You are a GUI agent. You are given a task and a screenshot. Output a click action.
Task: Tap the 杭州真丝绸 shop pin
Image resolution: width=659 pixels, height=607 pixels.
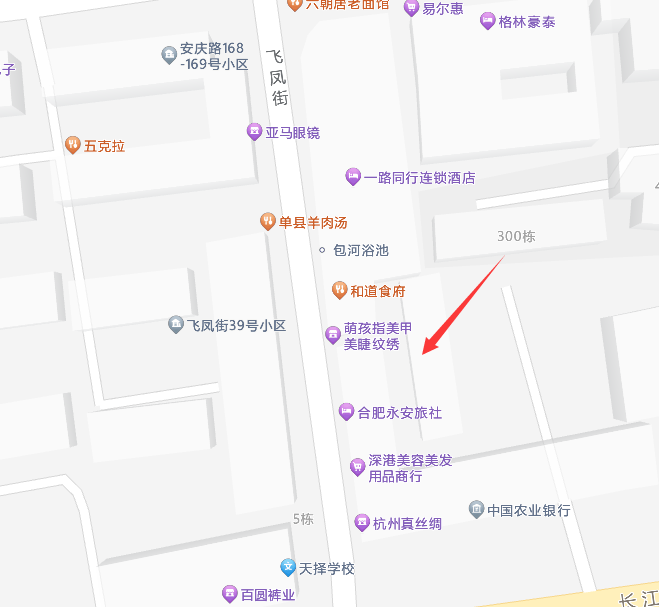[x=362, y=522]
